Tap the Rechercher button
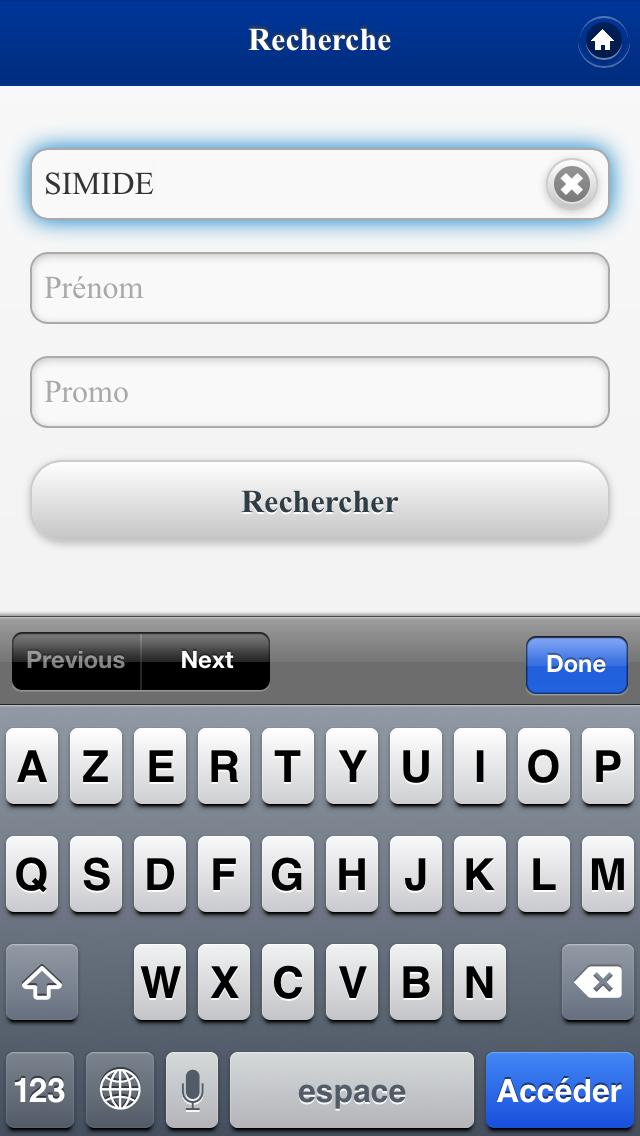This screenshot has height=1136, width=640. tap(319, 501)
